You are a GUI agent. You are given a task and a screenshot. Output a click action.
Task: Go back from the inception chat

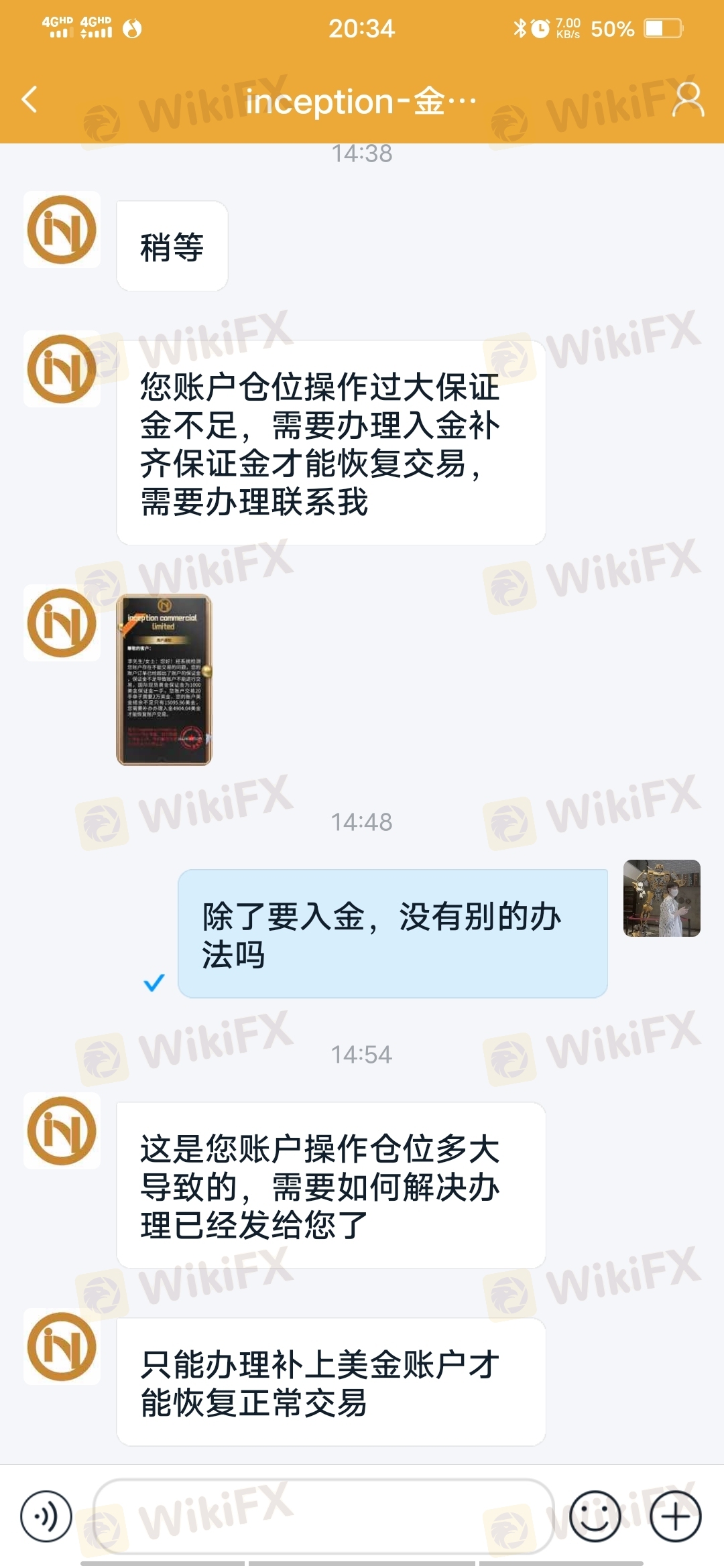click(x=29, y=100)
